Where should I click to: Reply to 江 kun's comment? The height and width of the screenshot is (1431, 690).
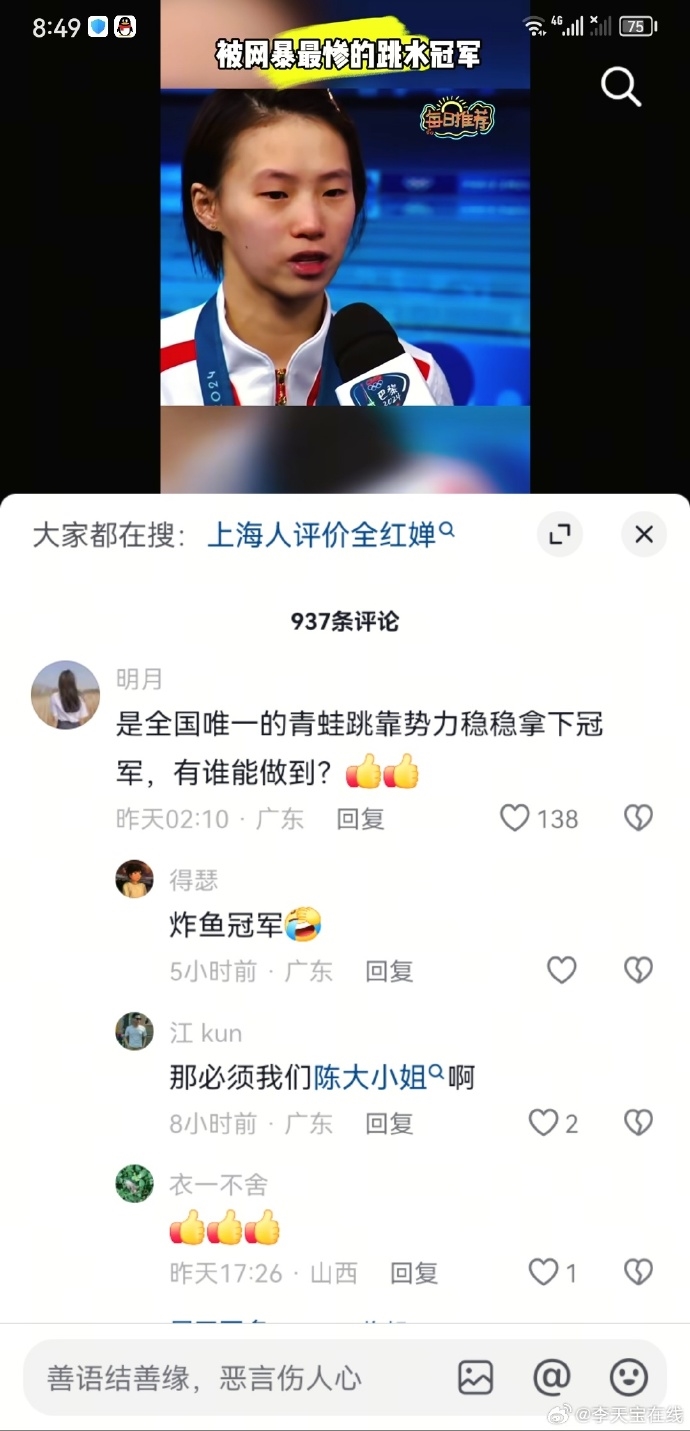[x=389, y=1123]
